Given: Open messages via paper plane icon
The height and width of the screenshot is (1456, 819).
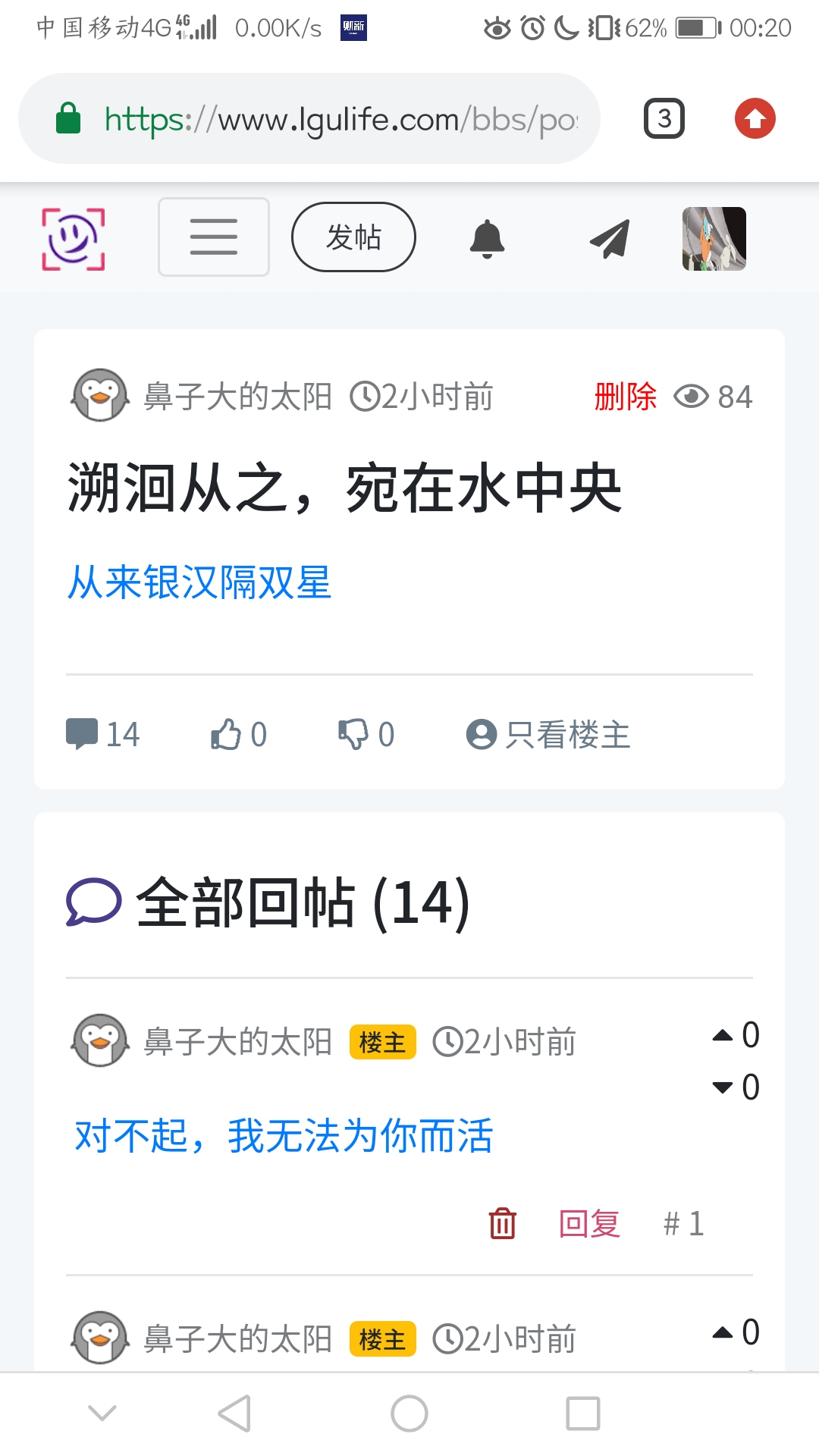Looking at the screenshot, I should [610, 239].
